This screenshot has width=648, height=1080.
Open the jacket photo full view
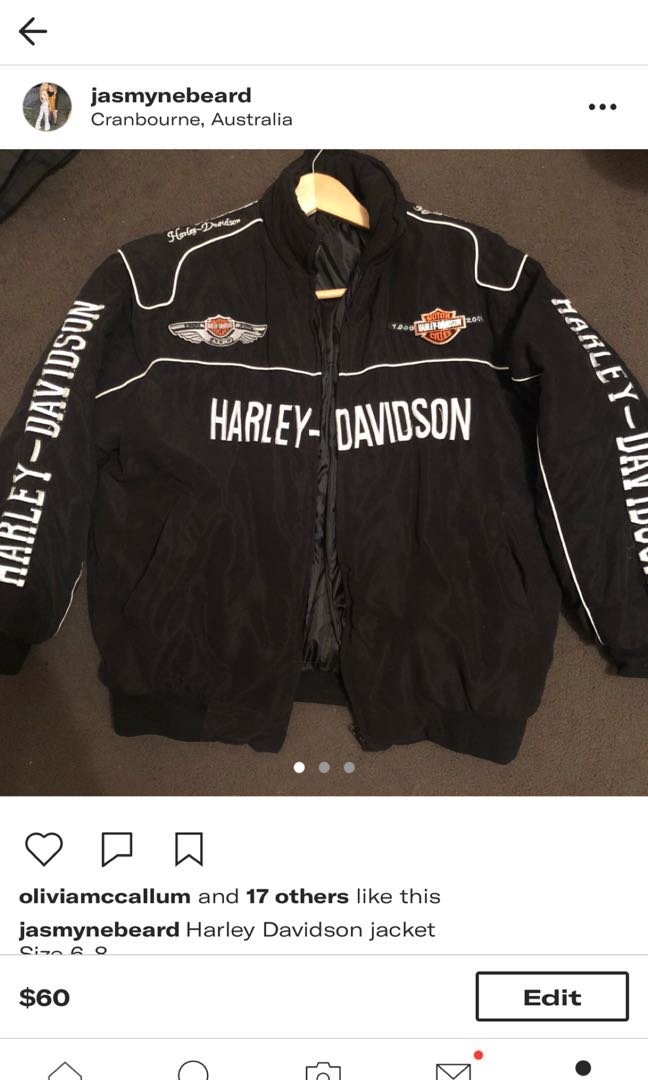(324, 472)
